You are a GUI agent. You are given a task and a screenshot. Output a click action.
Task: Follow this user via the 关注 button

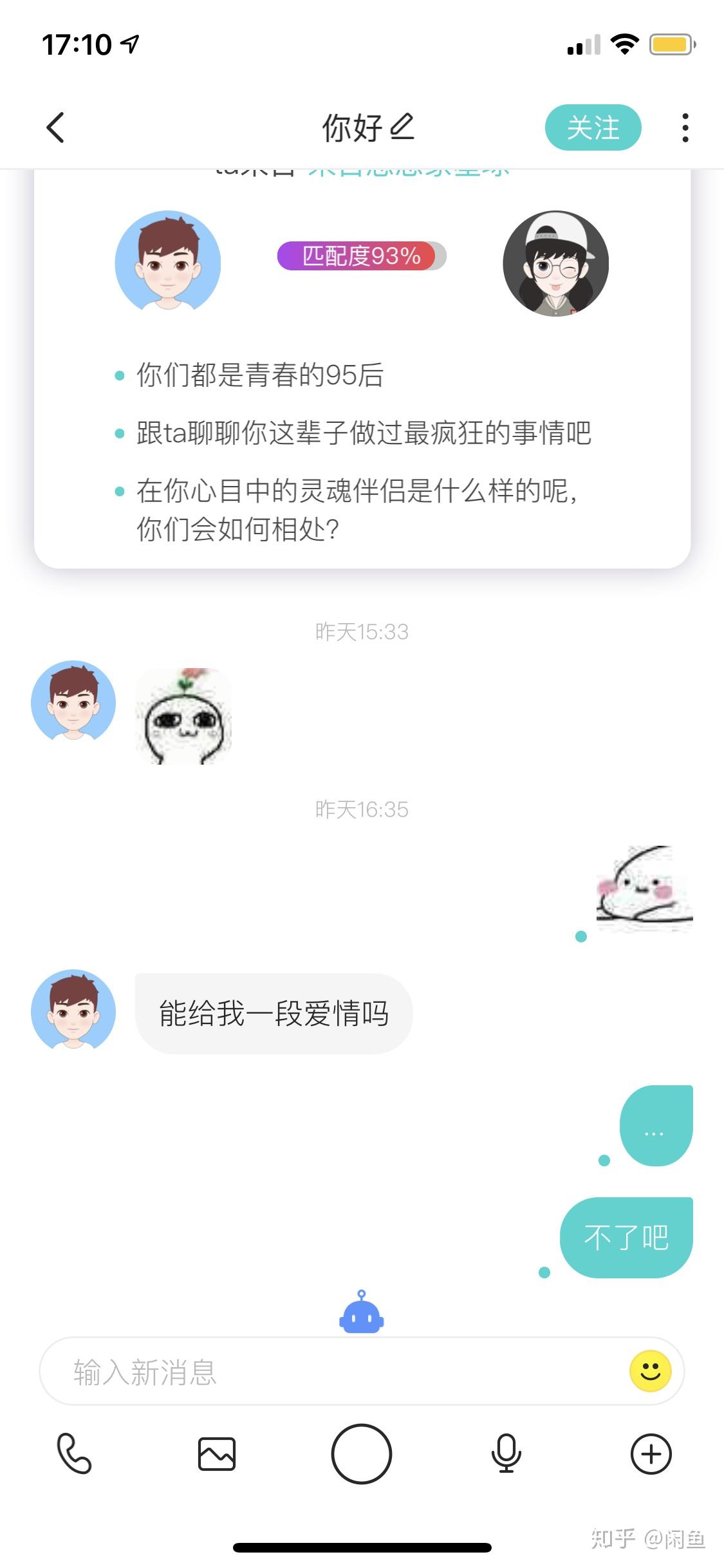coord(593,127)
